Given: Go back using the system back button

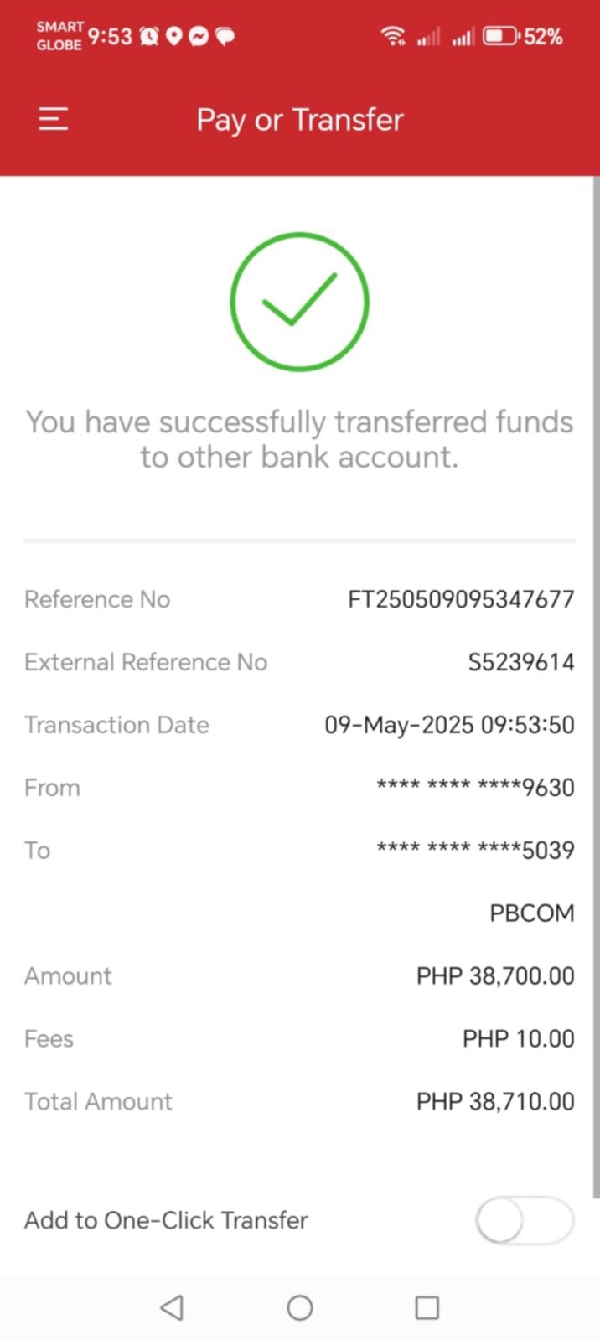Looking at the screenshot, I should (x=172, y=1307).
